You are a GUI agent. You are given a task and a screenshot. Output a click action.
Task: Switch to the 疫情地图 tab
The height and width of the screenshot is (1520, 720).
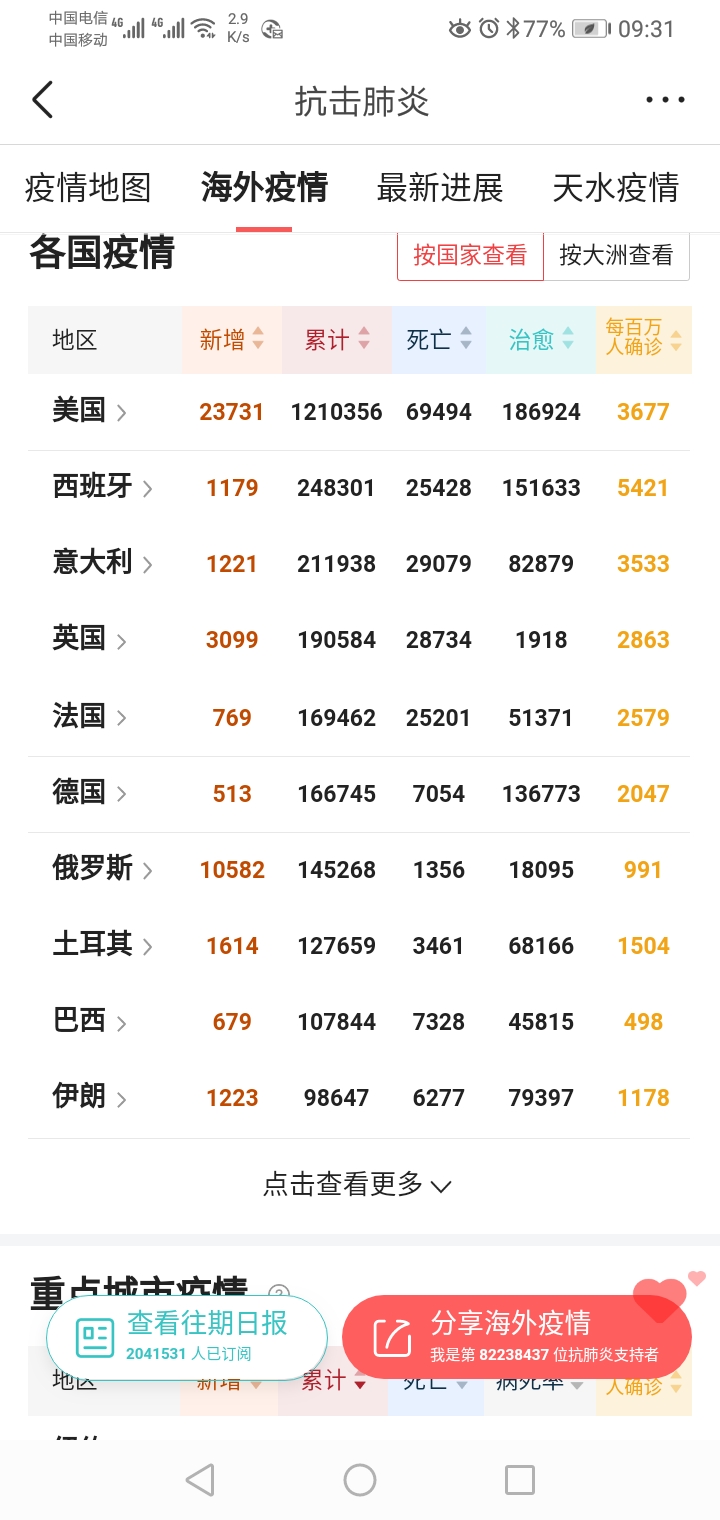pos(88,187)
